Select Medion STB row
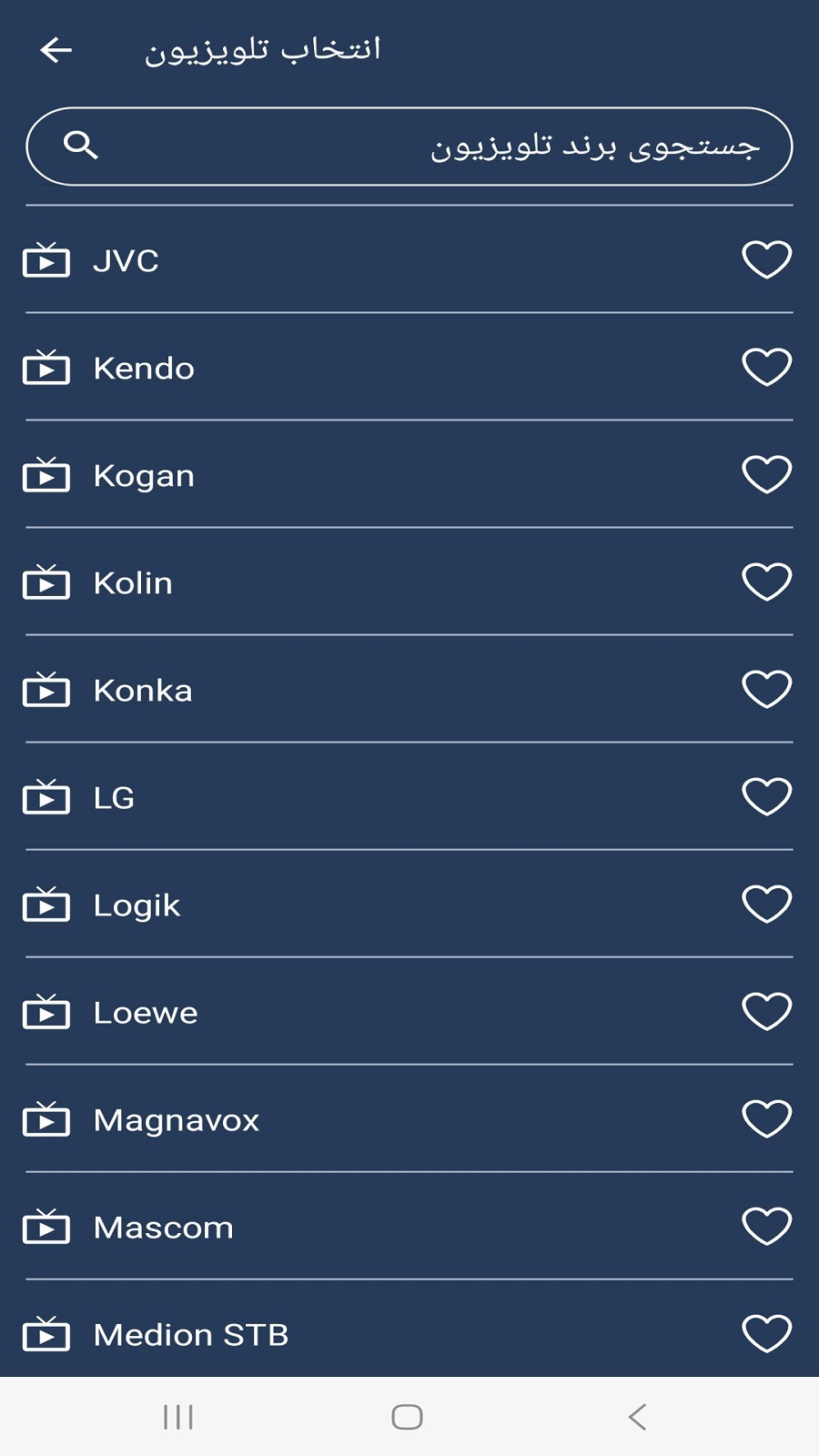The width and height of the screenshot is (819, 1456). tap(191, 1335)
